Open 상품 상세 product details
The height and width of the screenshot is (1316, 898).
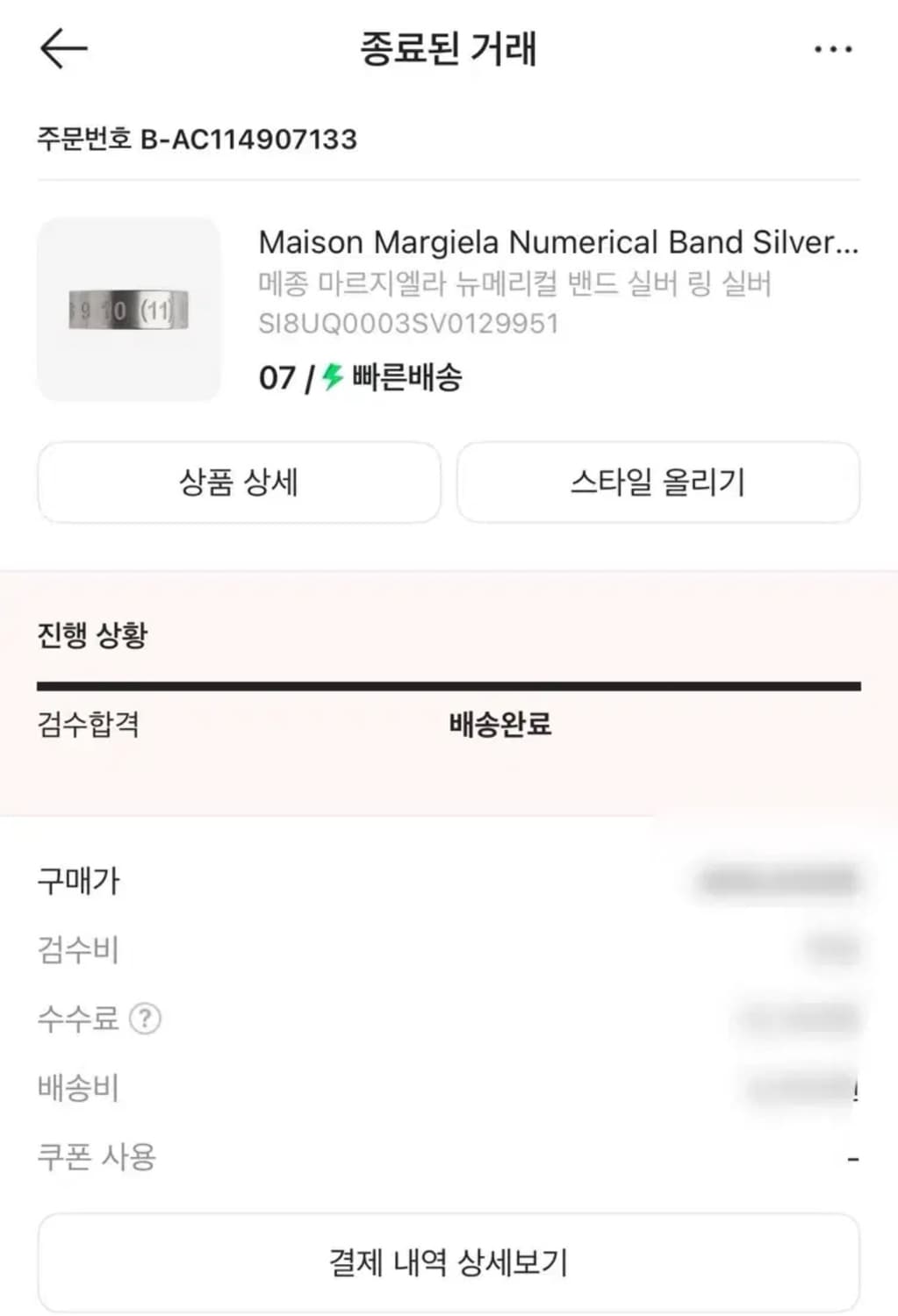pos(239,483)
